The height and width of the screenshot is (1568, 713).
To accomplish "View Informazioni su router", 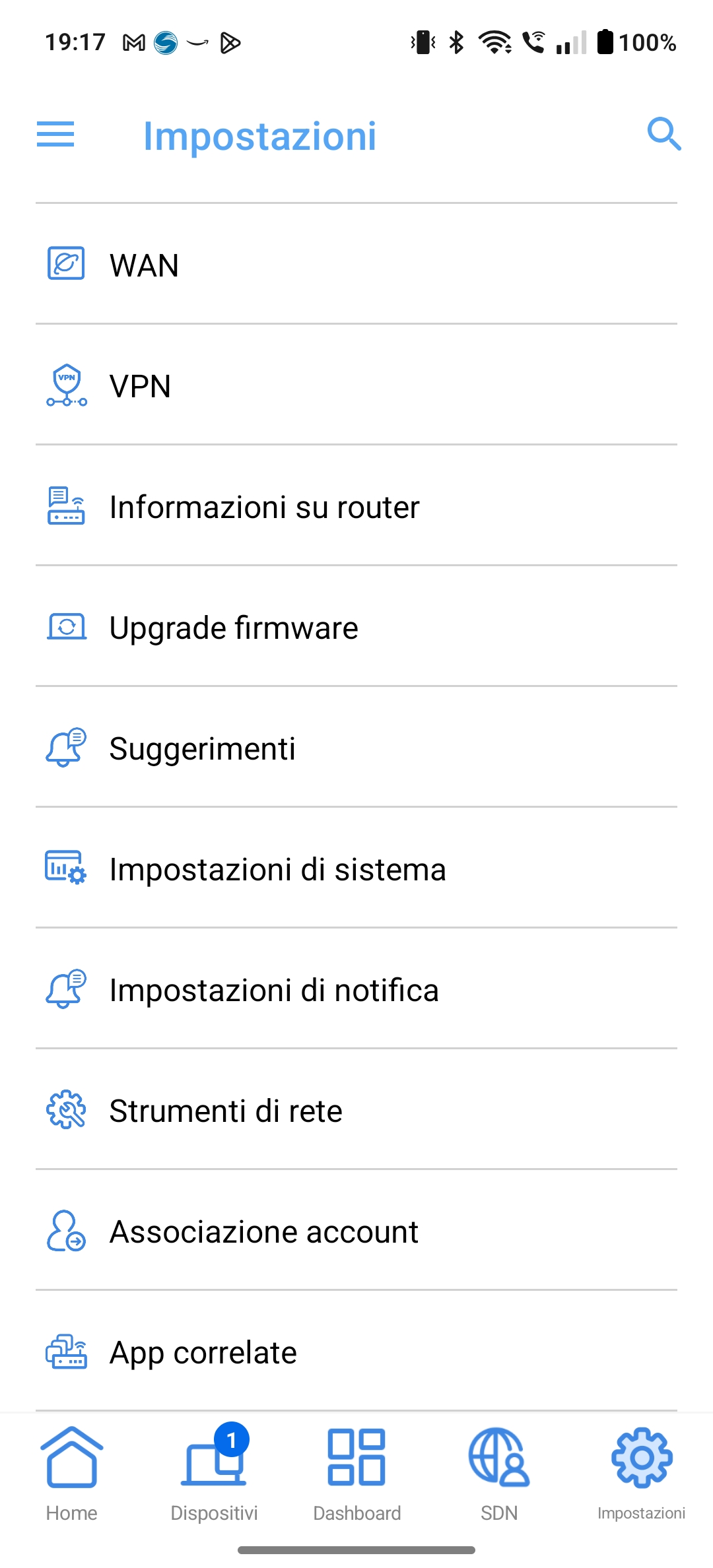I will coord(356,506).
